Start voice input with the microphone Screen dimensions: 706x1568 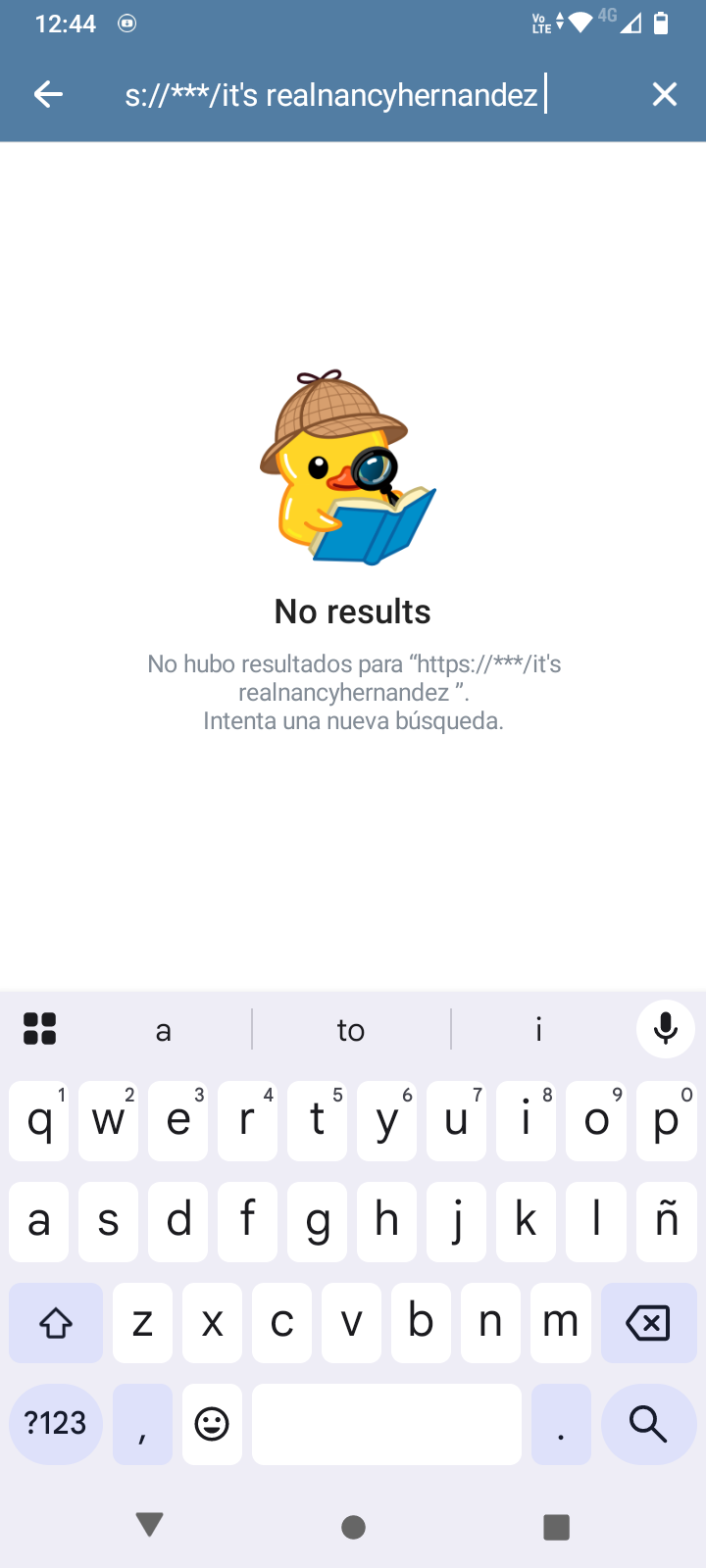point(666,1029)
